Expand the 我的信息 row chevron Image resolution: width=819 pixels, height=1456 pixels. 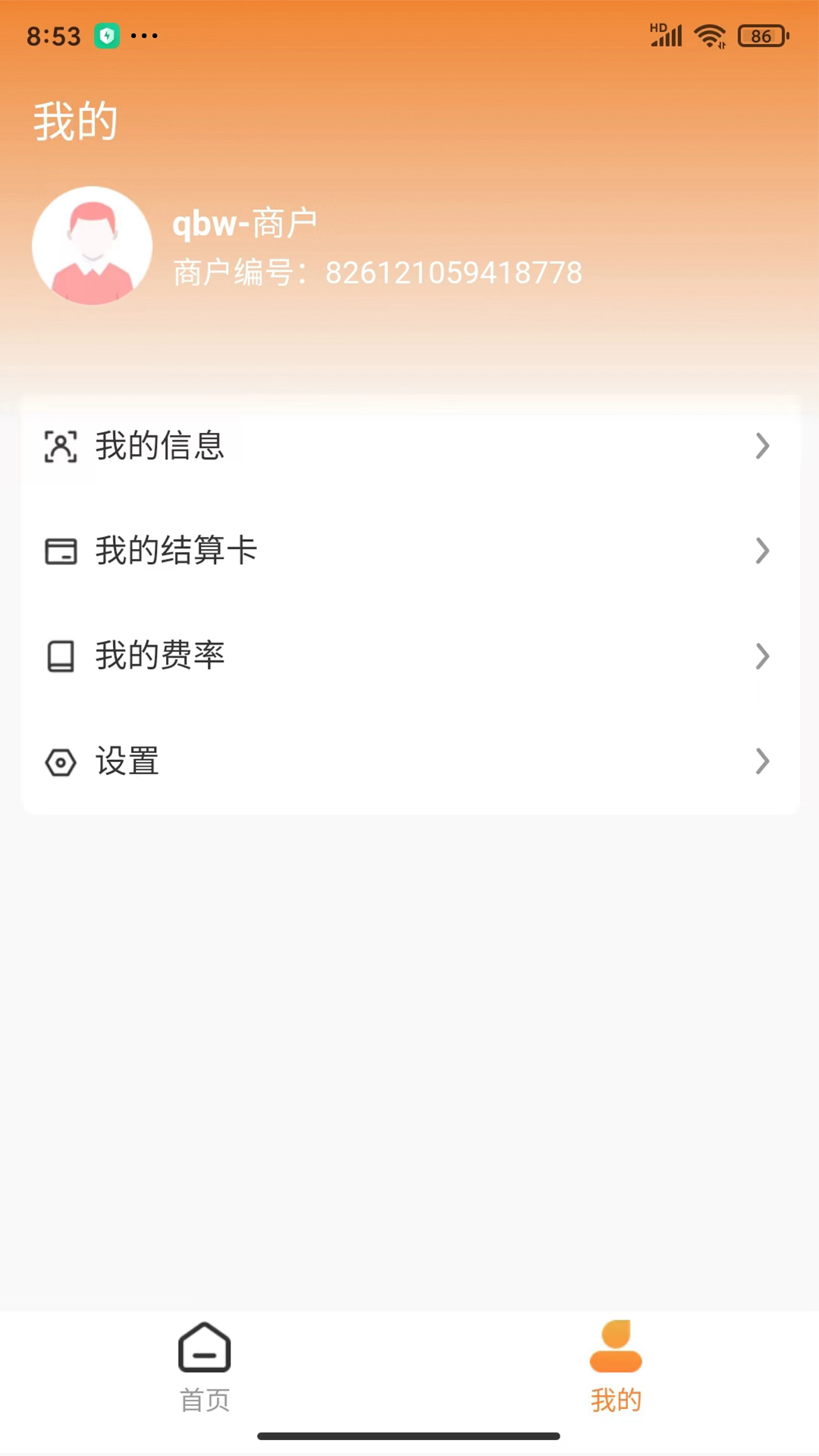[x=762, y=447]
